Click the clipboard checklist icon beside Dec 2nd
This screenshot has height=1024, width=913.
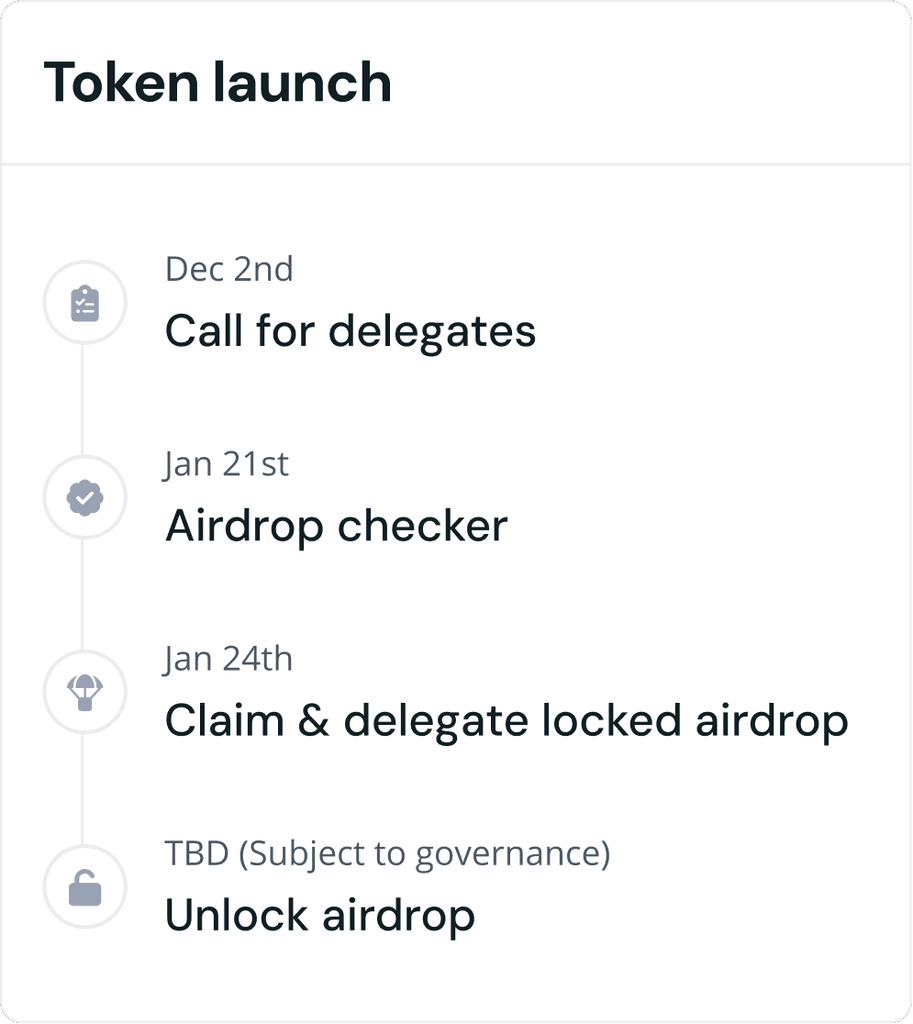(x=84, y=302)
